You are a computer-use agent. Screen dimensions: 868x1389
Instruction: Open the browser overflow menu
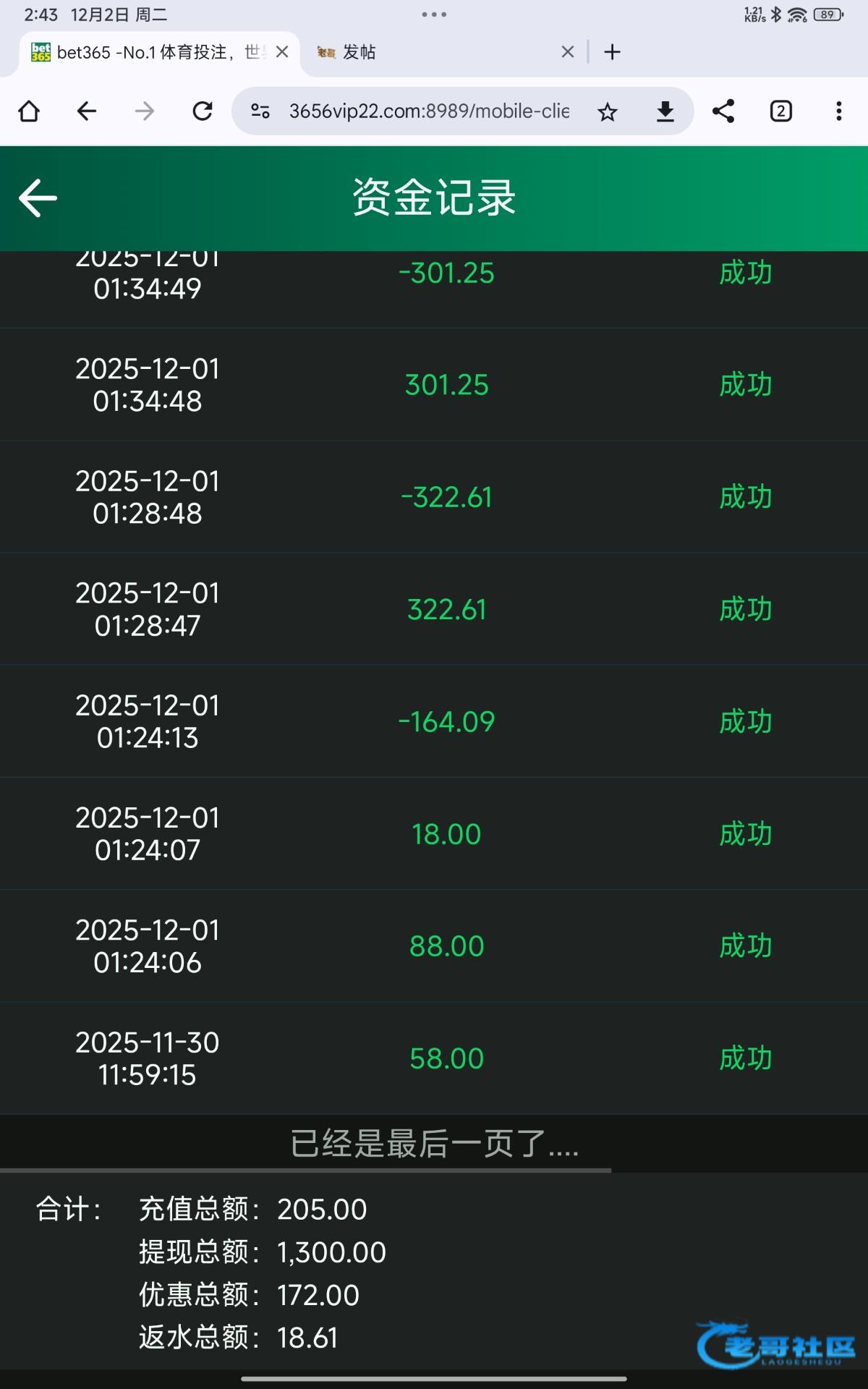[x=839, y=111]
